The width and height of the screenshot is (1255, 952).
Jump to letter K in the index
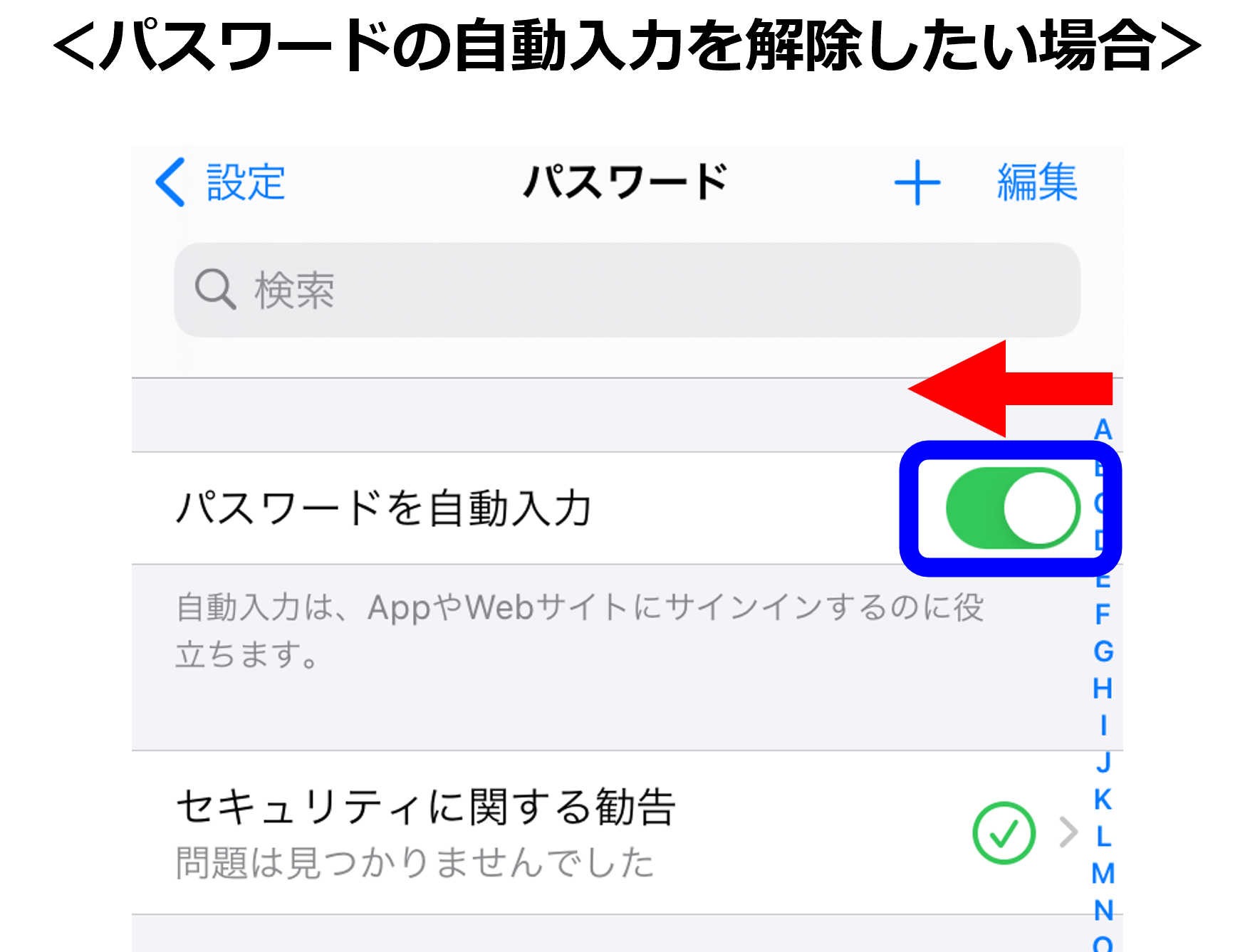(x=1103, y=800)
